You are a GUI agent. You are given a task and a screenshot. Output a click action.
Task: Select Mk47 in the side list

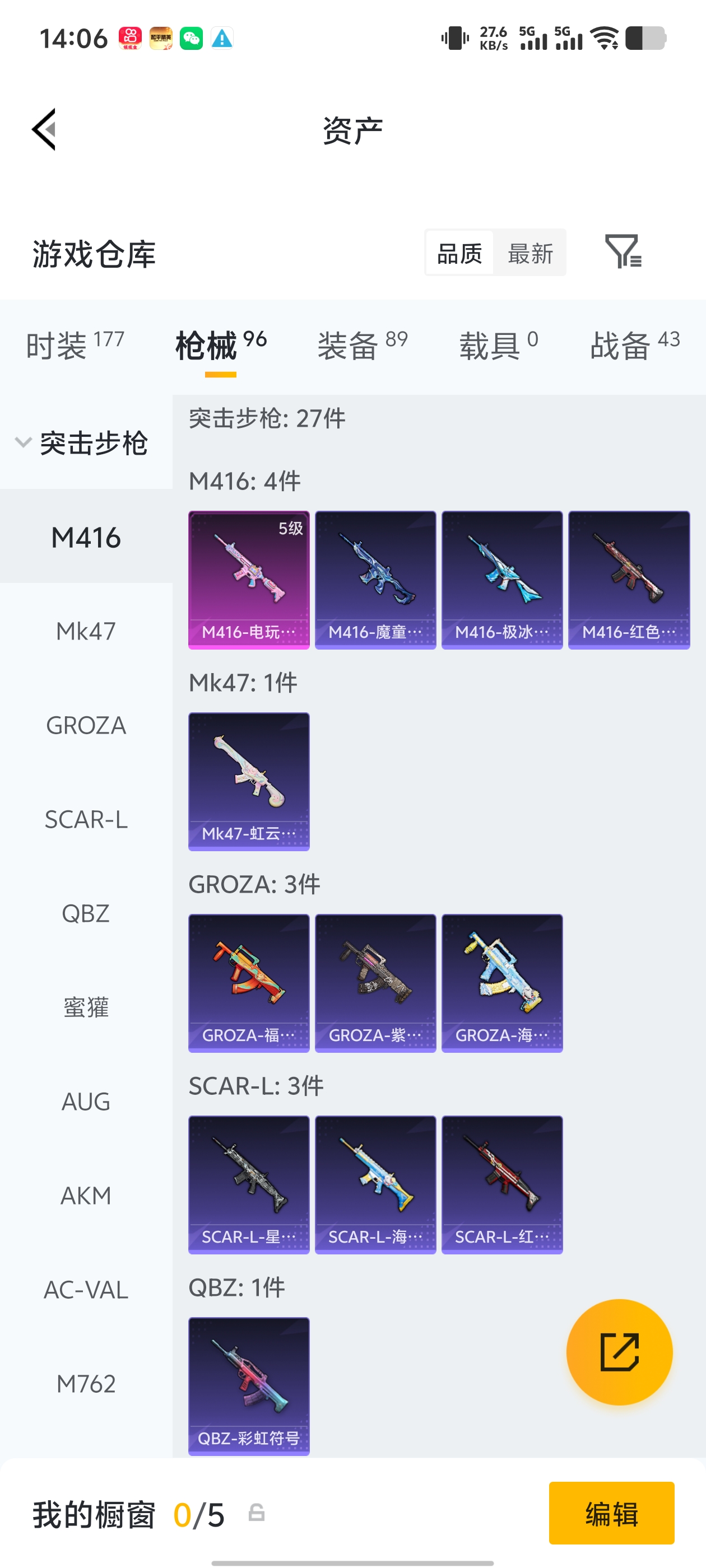86,631
